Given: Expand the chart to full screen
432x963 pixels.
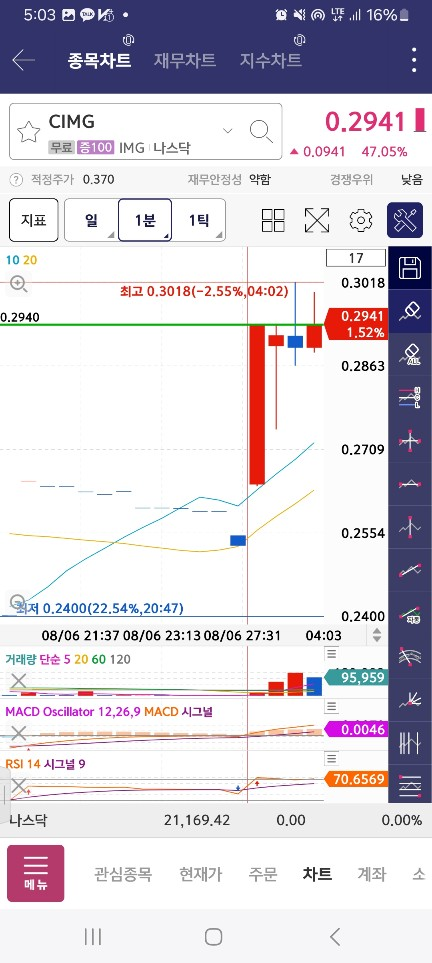Looking at the screenshot, I should click(317, 220).
